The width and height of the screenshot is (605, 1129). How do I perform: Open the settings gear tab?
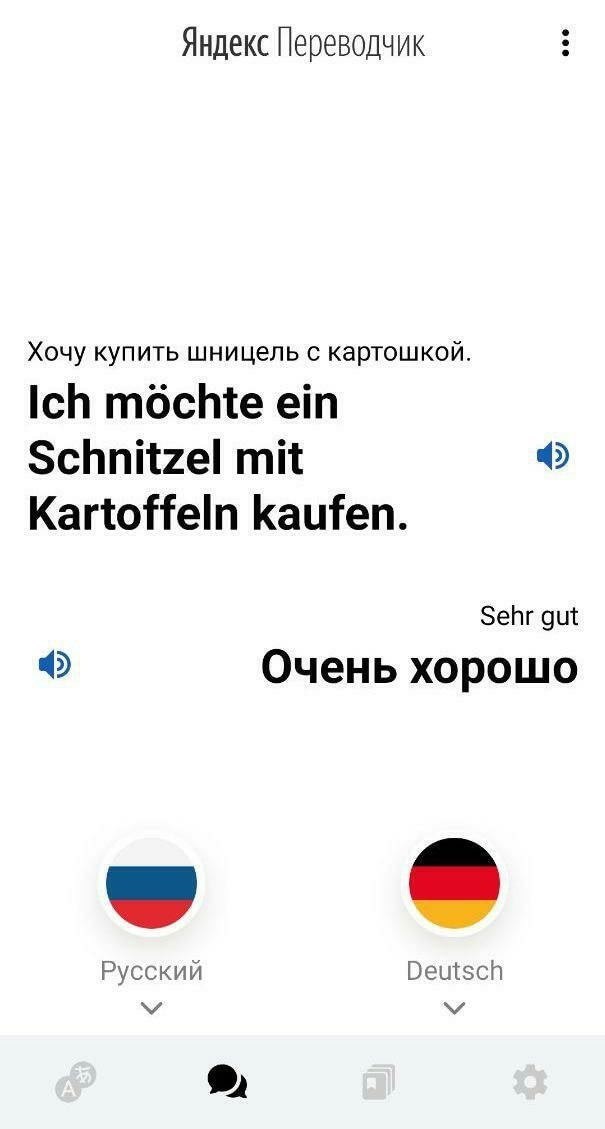click(x=529, y=1081)
